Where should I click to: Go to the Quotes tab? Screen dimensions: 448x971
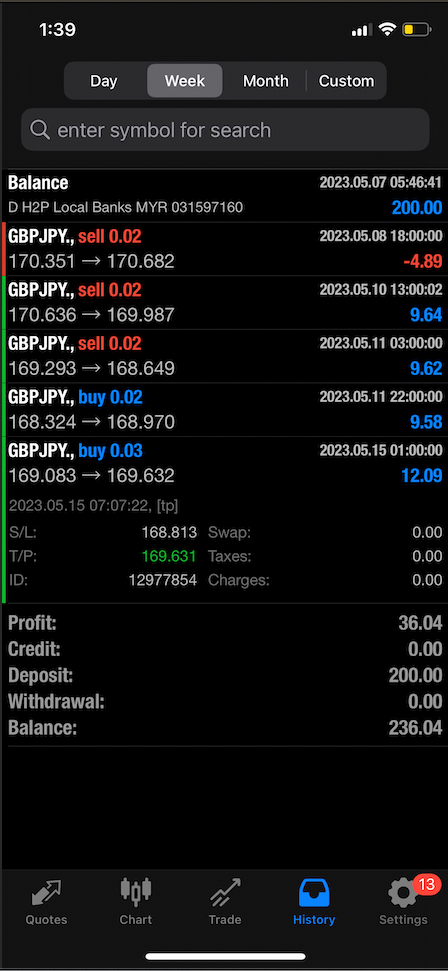(x=46, y=902)
